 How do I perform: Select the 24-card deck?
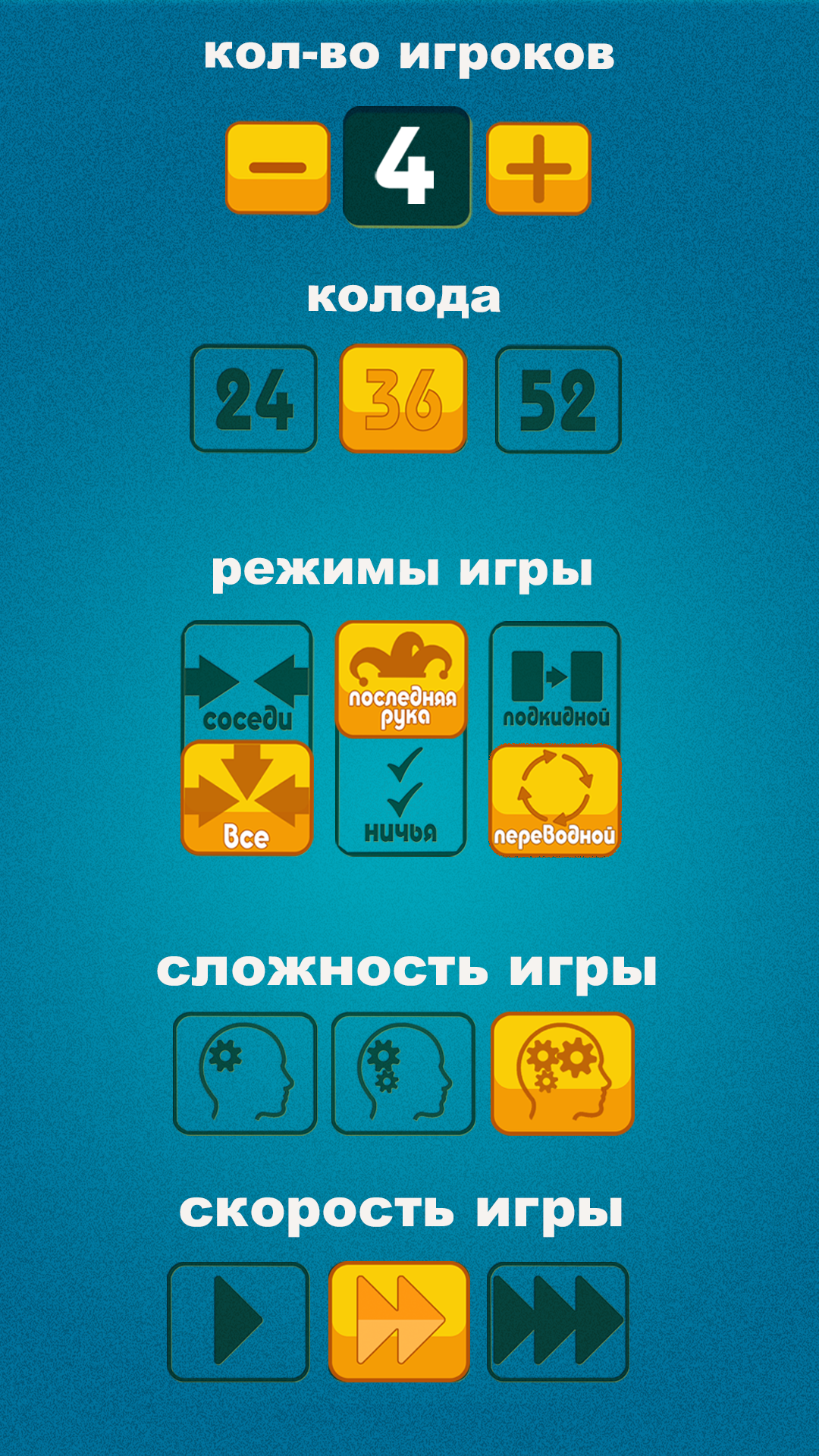(253, 399)
